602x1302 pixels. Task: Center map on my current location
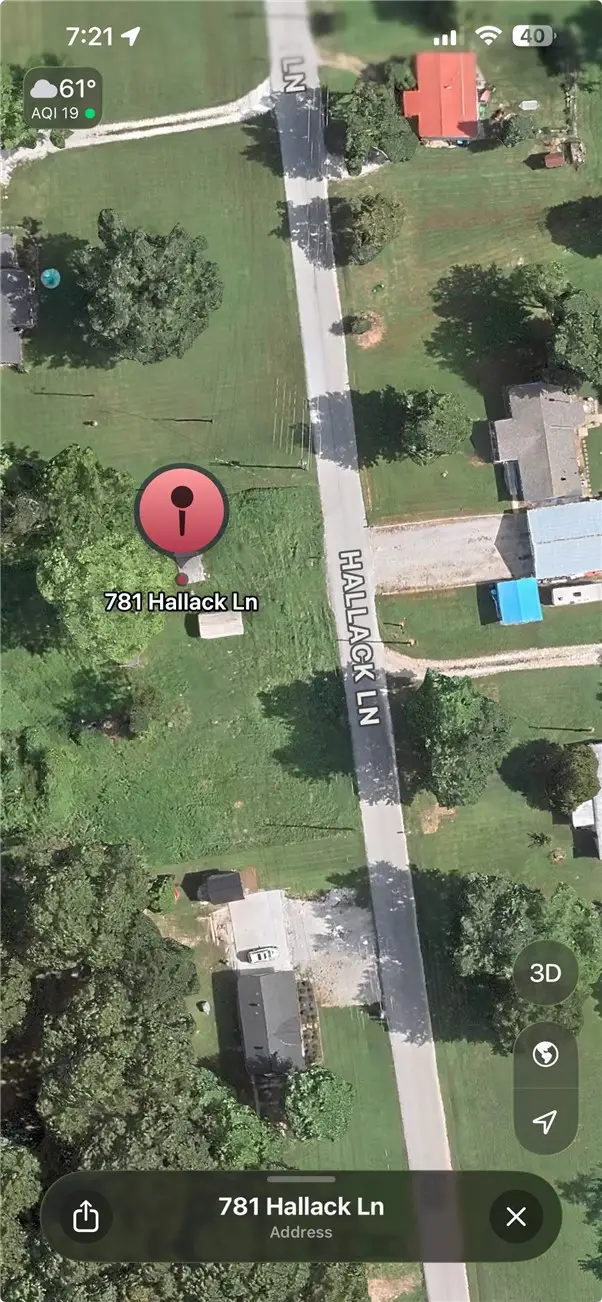(x=545, y=1122)
